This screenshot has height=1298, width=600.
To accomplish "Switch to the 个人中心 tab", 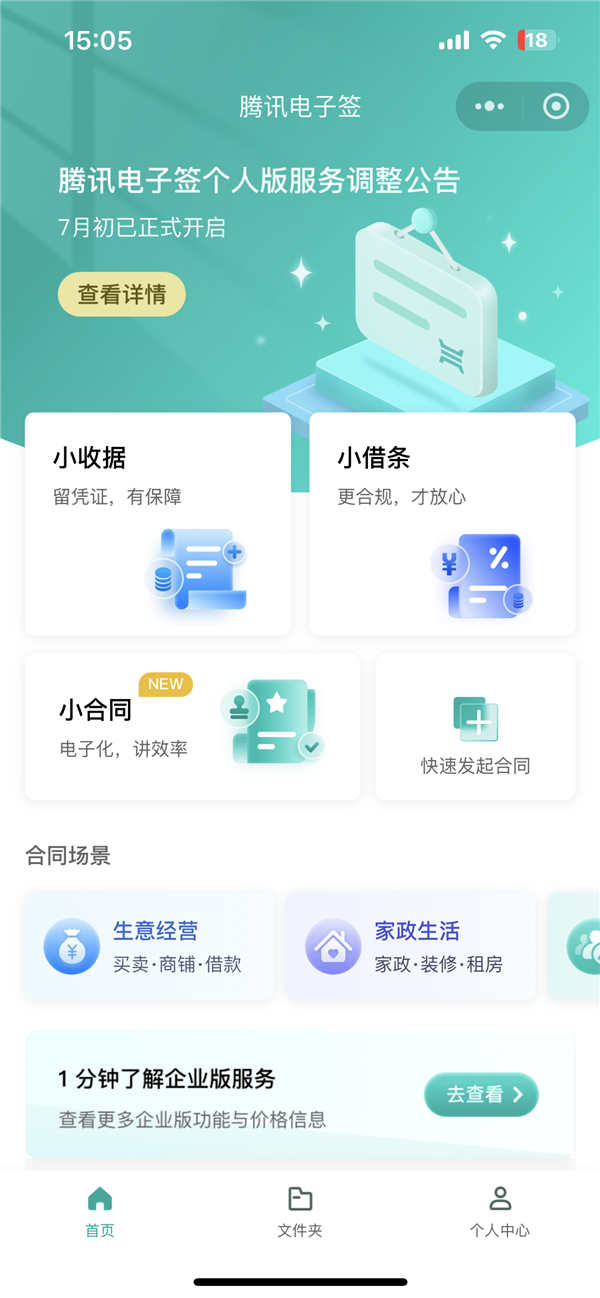I will coord(500,1212).
